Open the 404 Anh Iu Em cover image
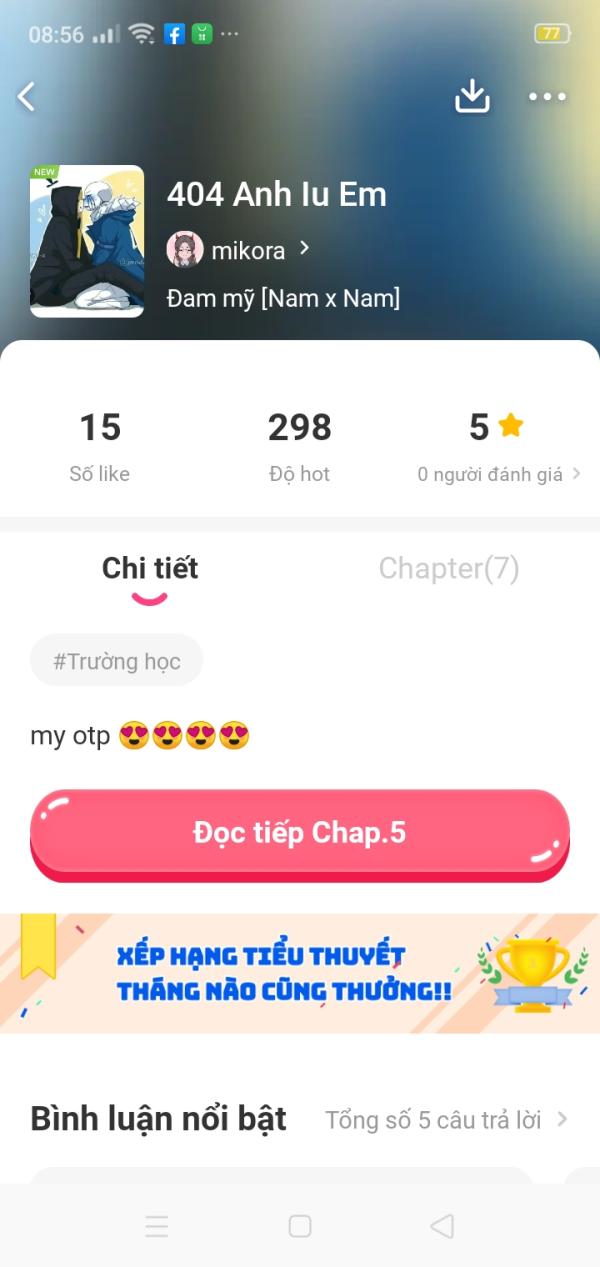 click(87, 241)
